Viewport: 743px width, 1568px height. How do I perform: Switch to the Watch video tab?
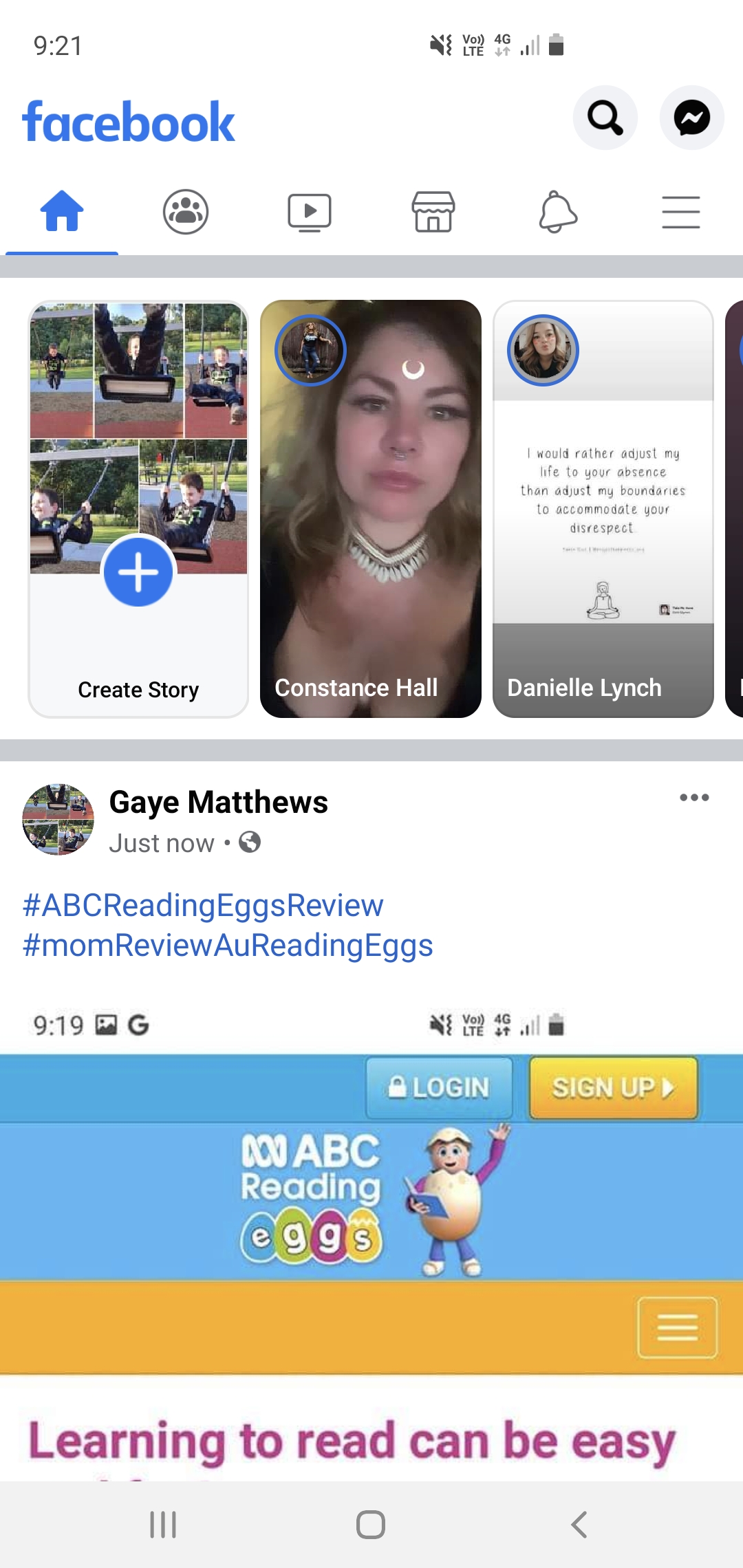tap(310, 212)
